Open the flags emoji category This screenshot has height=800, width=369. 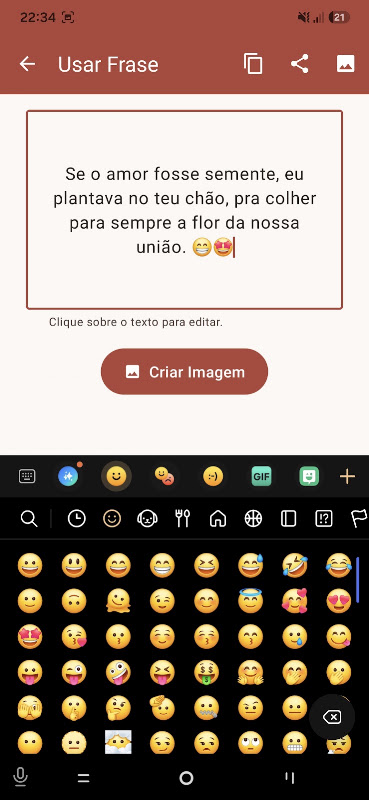click(x=359, y=519)
